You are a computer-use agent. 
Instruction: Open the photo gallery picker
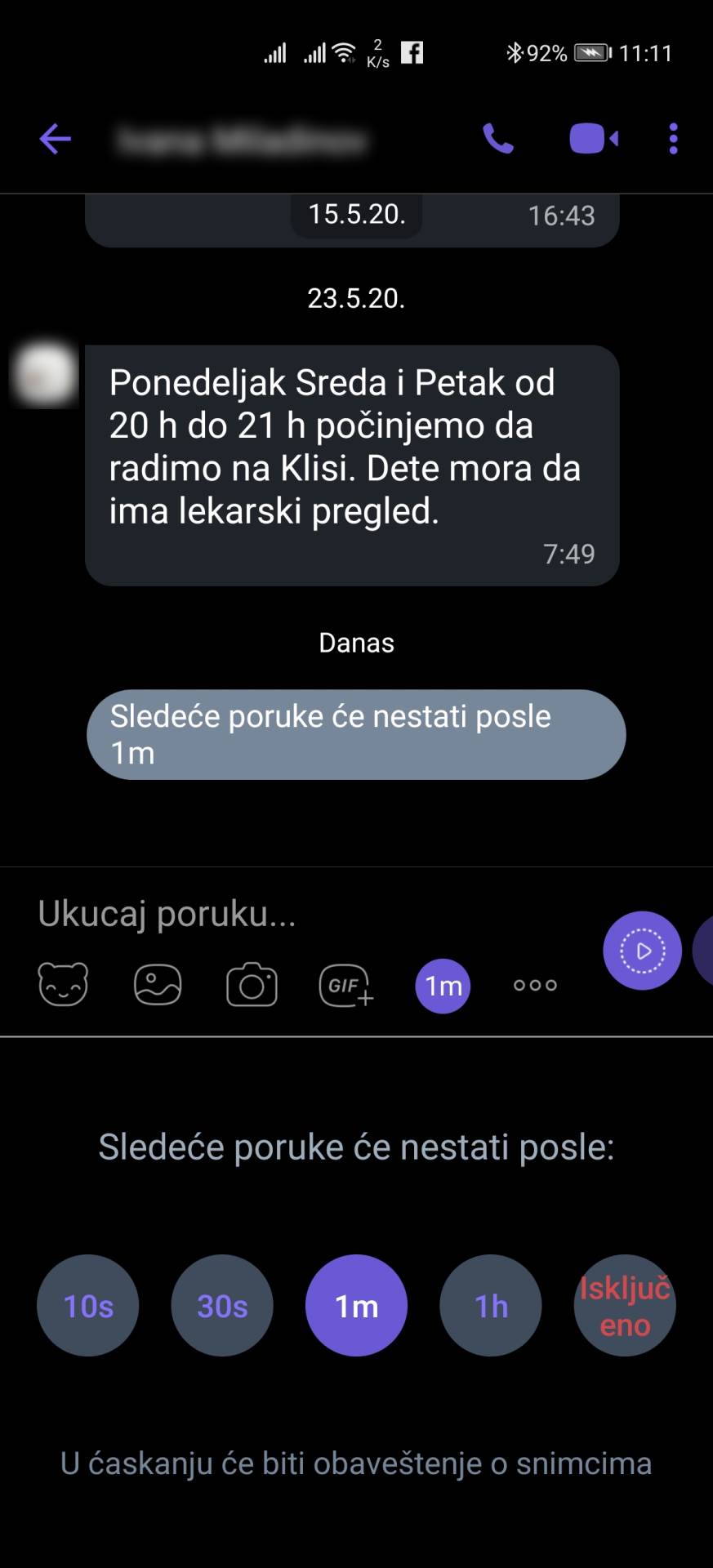click(158, 986)
